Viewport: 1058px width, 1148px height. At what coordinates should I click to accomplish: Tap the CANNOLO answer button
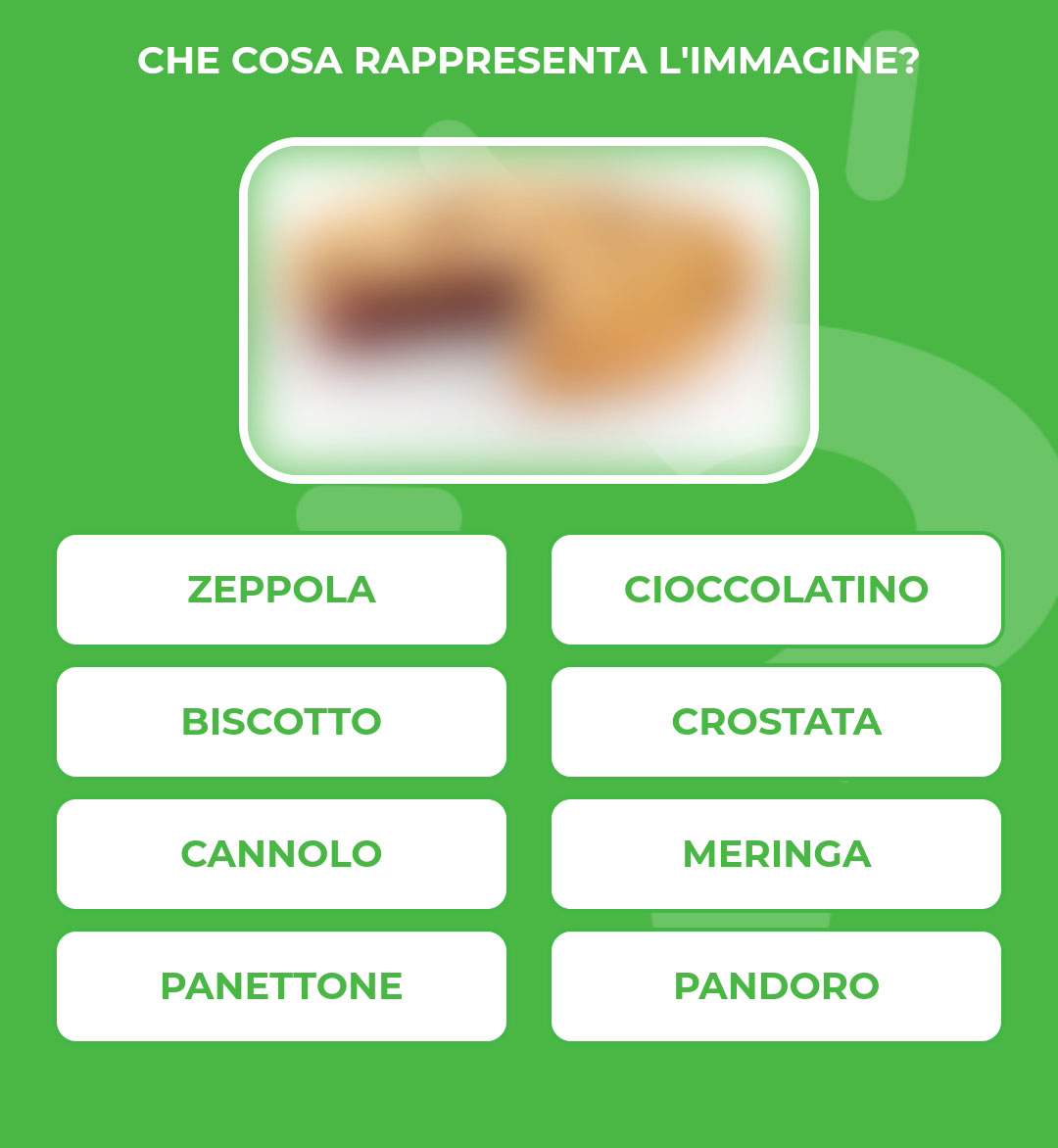(281, 854)
